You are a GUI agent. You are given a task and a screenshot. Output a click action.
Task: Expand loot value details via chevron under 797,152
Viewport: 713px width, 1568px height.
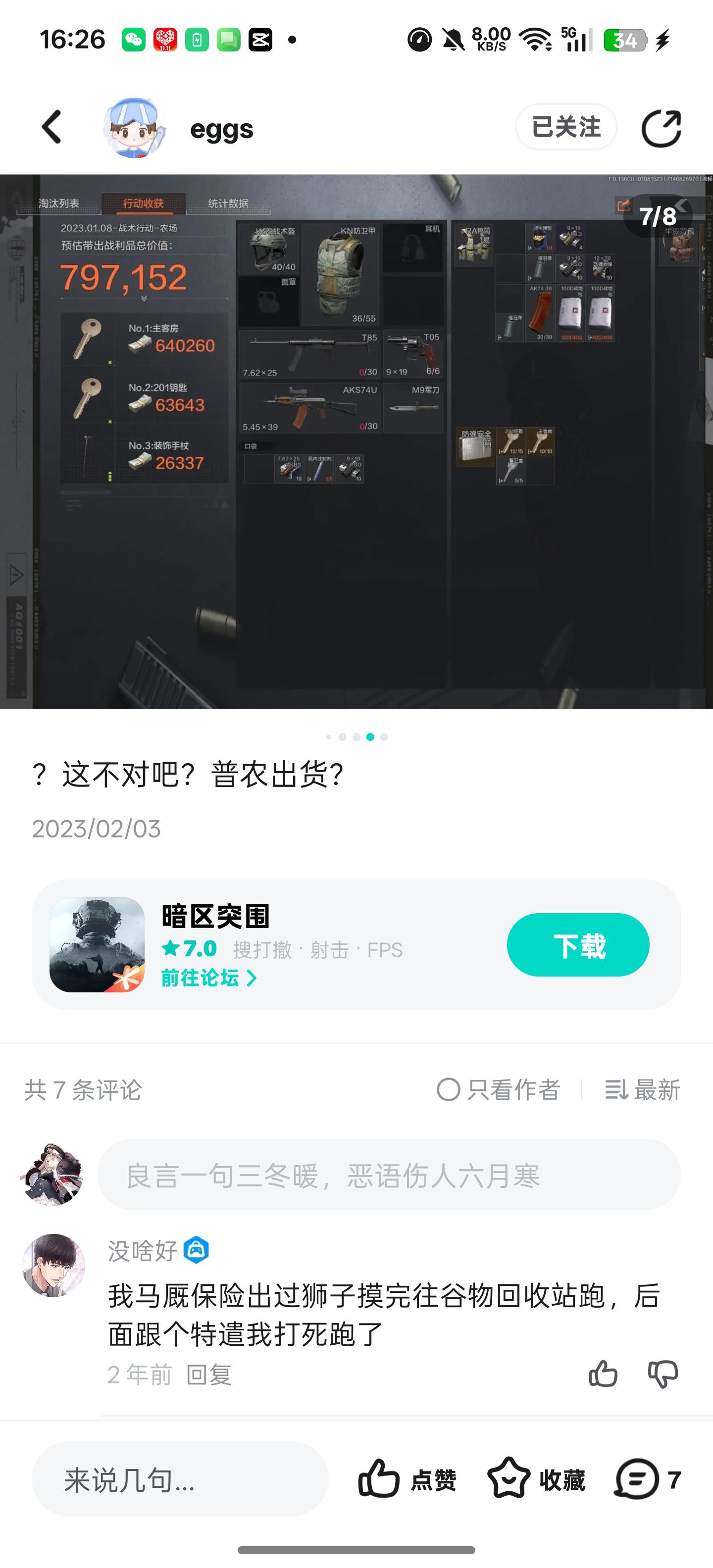click(144, 299)
